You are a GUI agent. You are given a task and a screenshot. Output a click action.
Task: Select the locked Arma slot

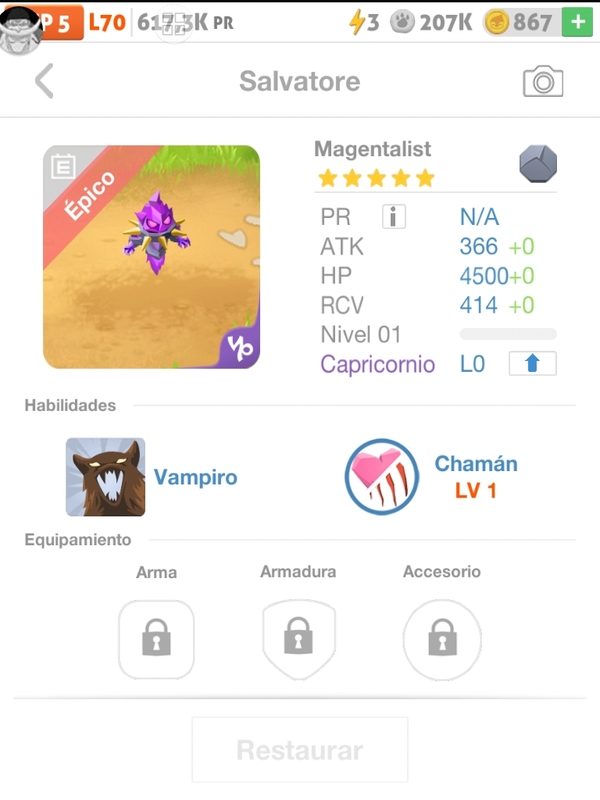[x=156, y=638]
